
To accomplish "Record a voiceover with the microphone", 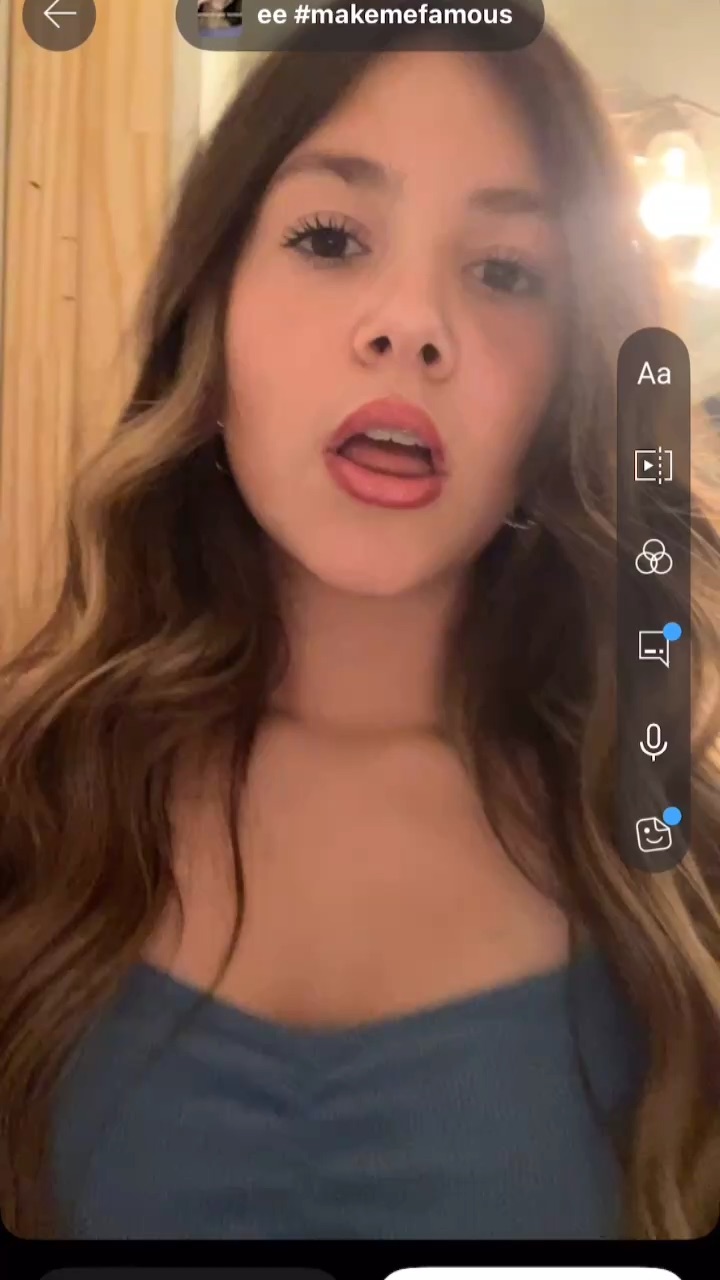I will [654, 742].
